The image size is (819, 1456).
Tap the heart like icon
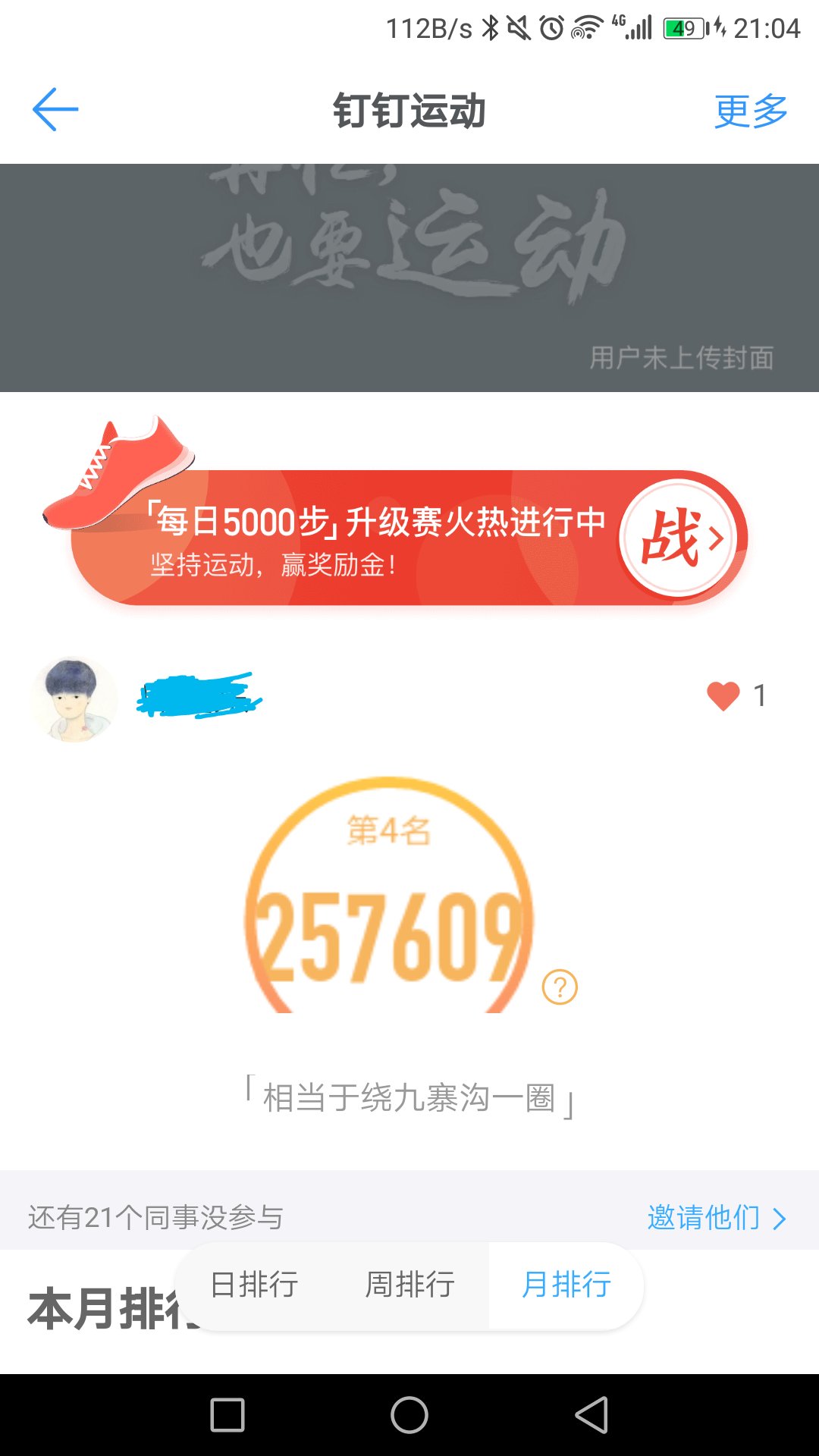pyautogui.click(x=723, y=695)
